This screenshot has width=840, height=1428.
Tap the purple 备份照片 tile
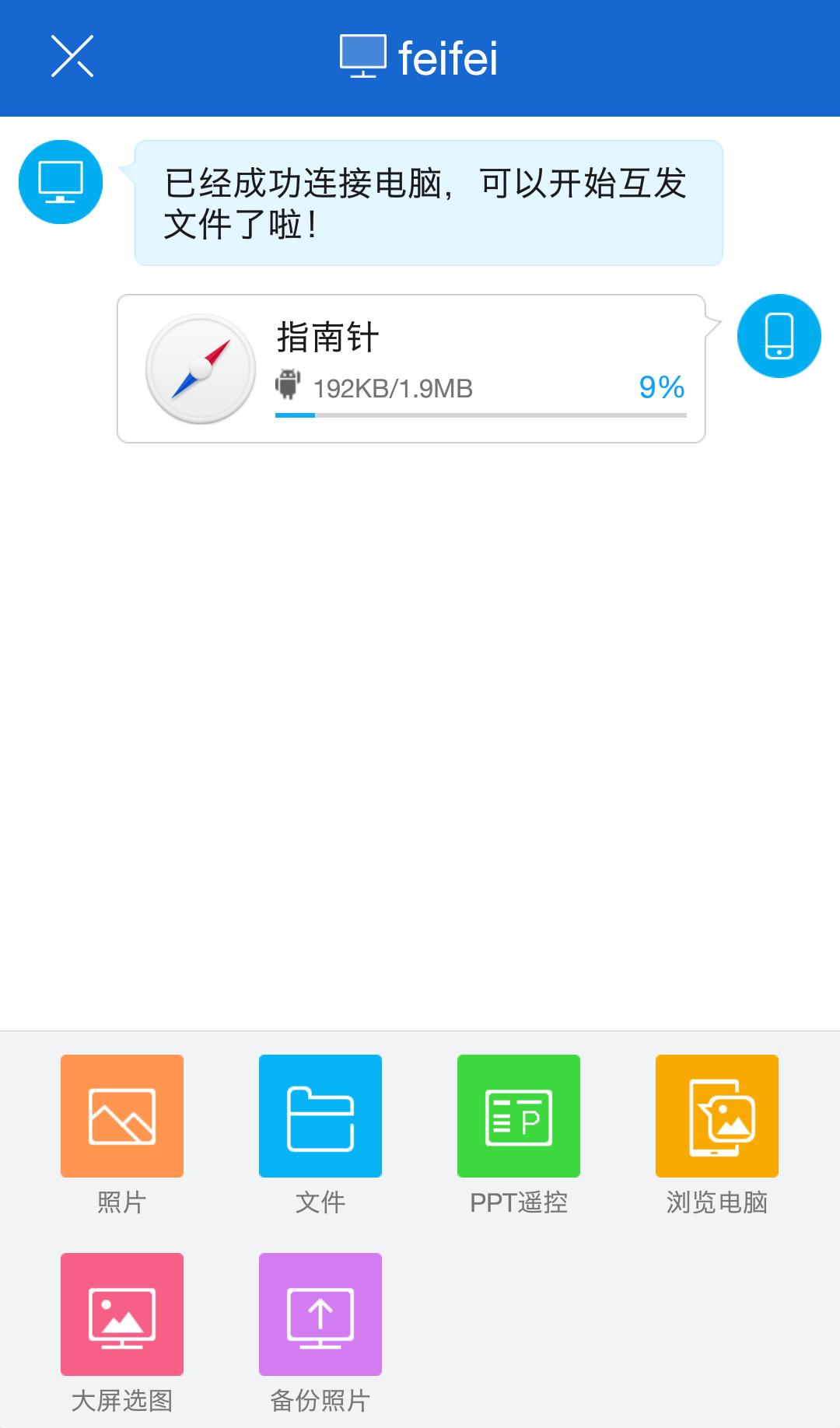320,1314
